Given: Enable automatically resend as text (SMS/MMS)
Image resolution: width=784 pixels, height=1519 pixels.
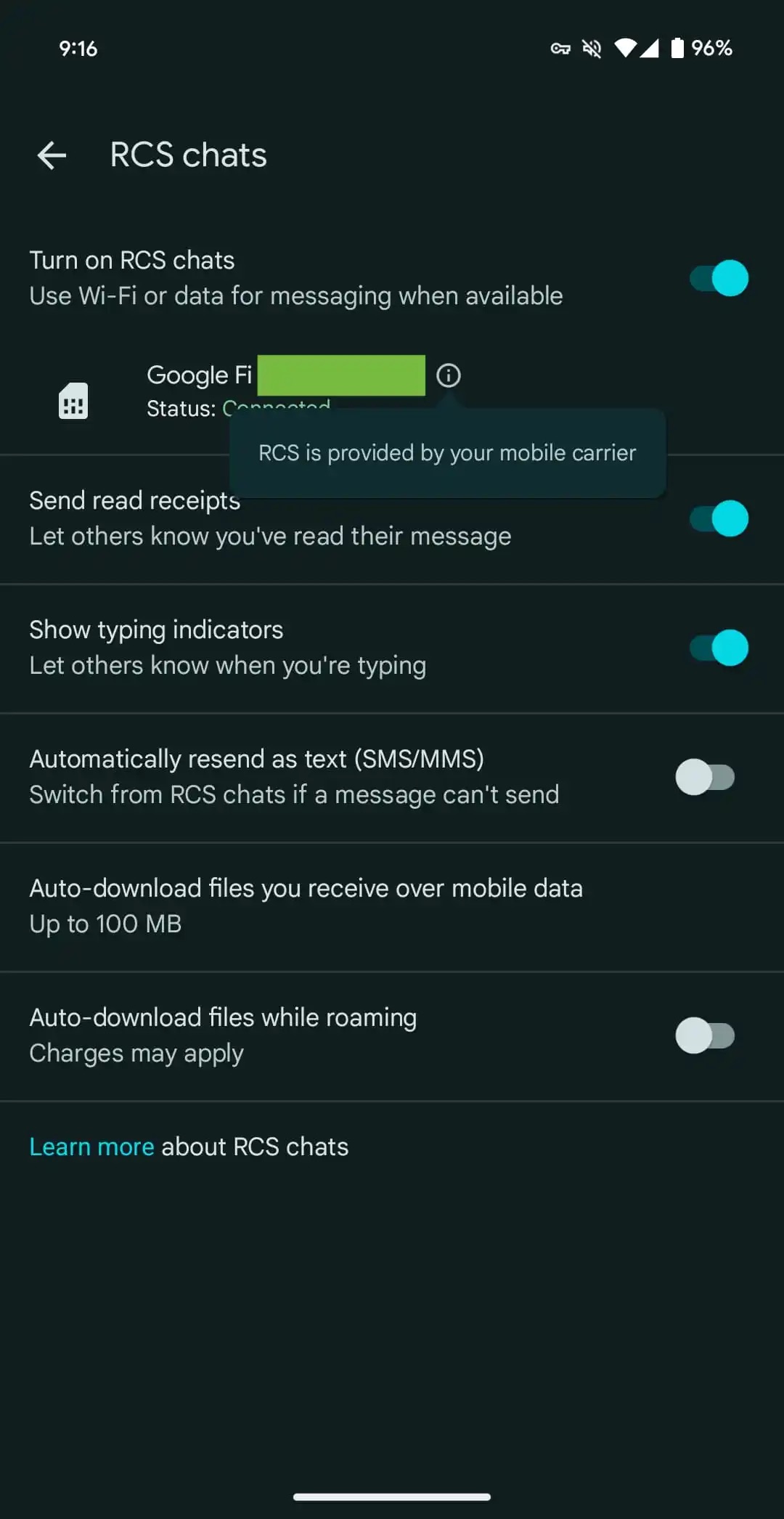Looking at the screenshot, I should (x=705, y=777).
